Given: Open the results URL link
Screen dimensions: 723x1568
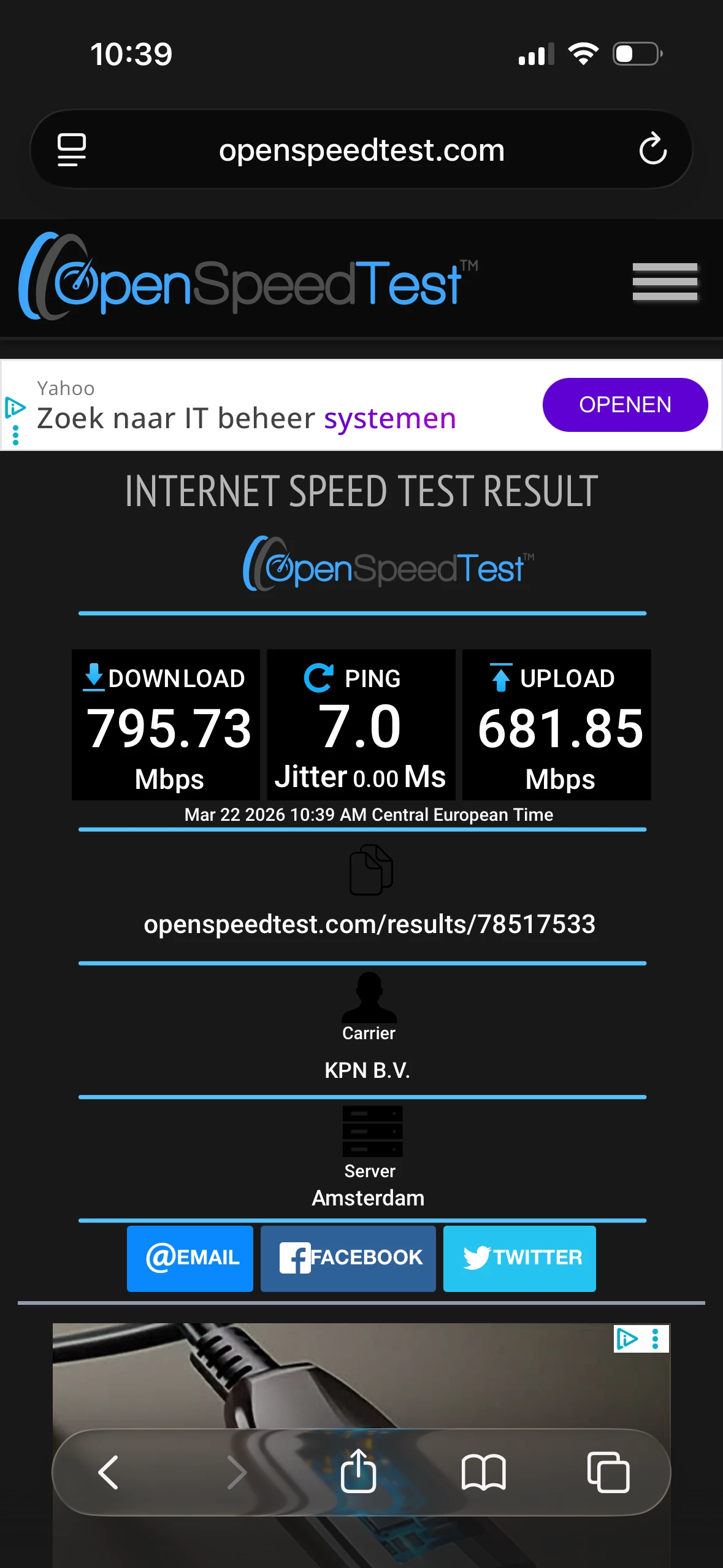Looking at the screenshot, I should (x=369, y=924).
